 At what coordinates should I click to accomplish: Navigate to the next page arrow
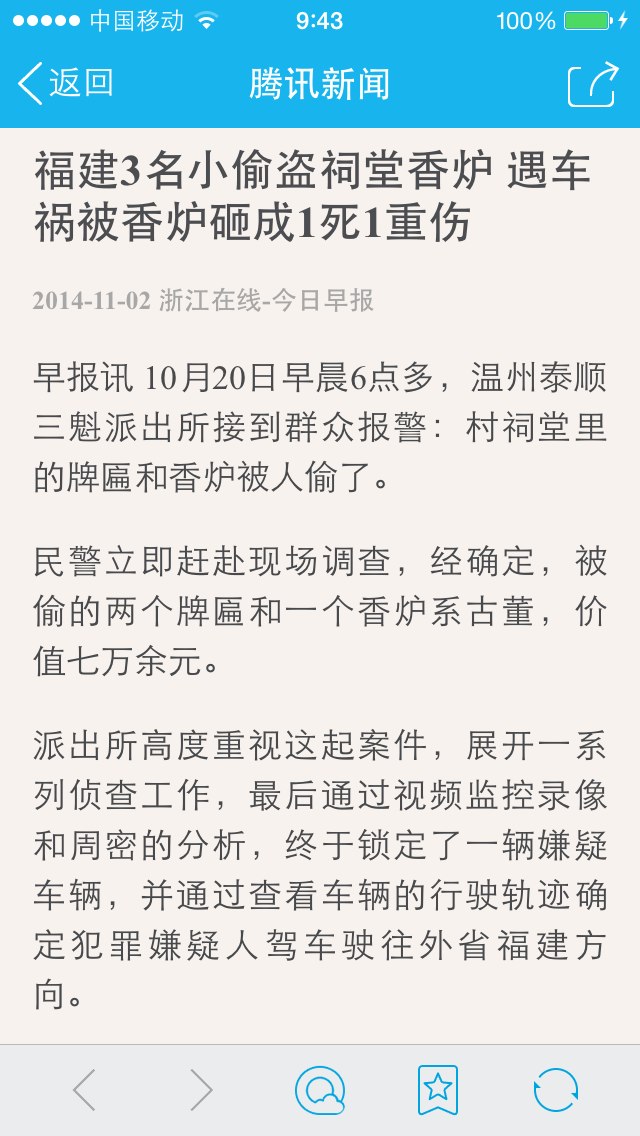click(201, 1090)
